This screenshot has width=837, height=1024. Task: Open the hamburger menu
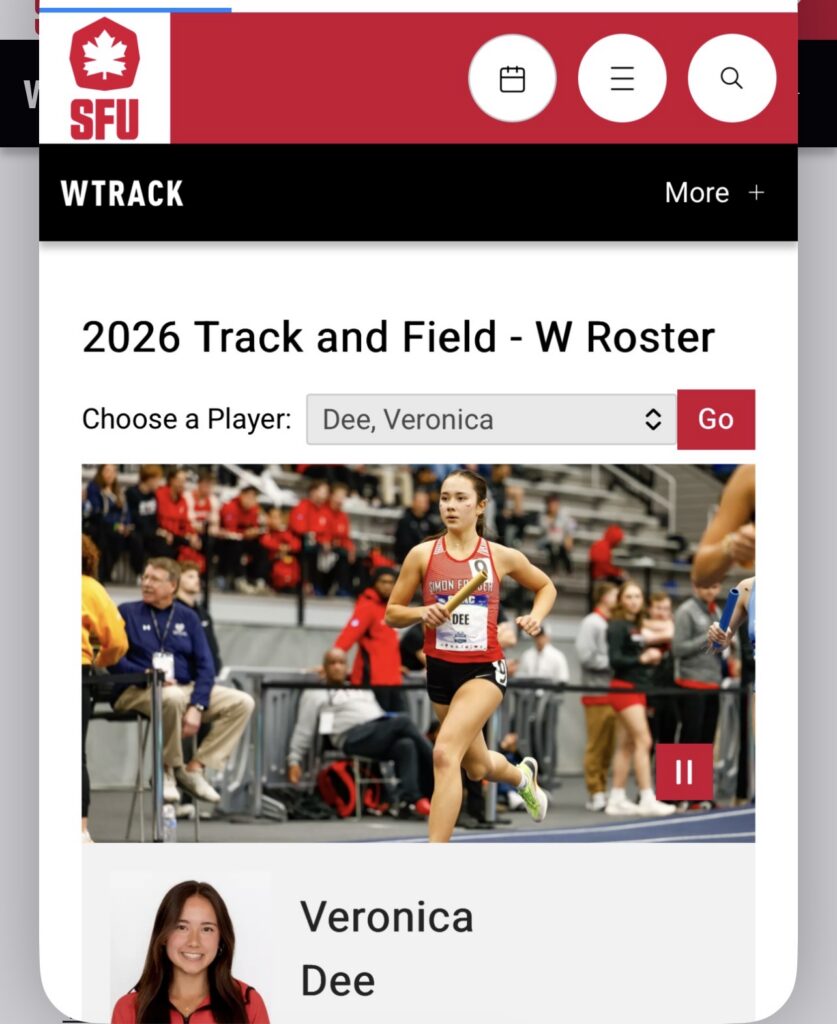tap(622, 78)
